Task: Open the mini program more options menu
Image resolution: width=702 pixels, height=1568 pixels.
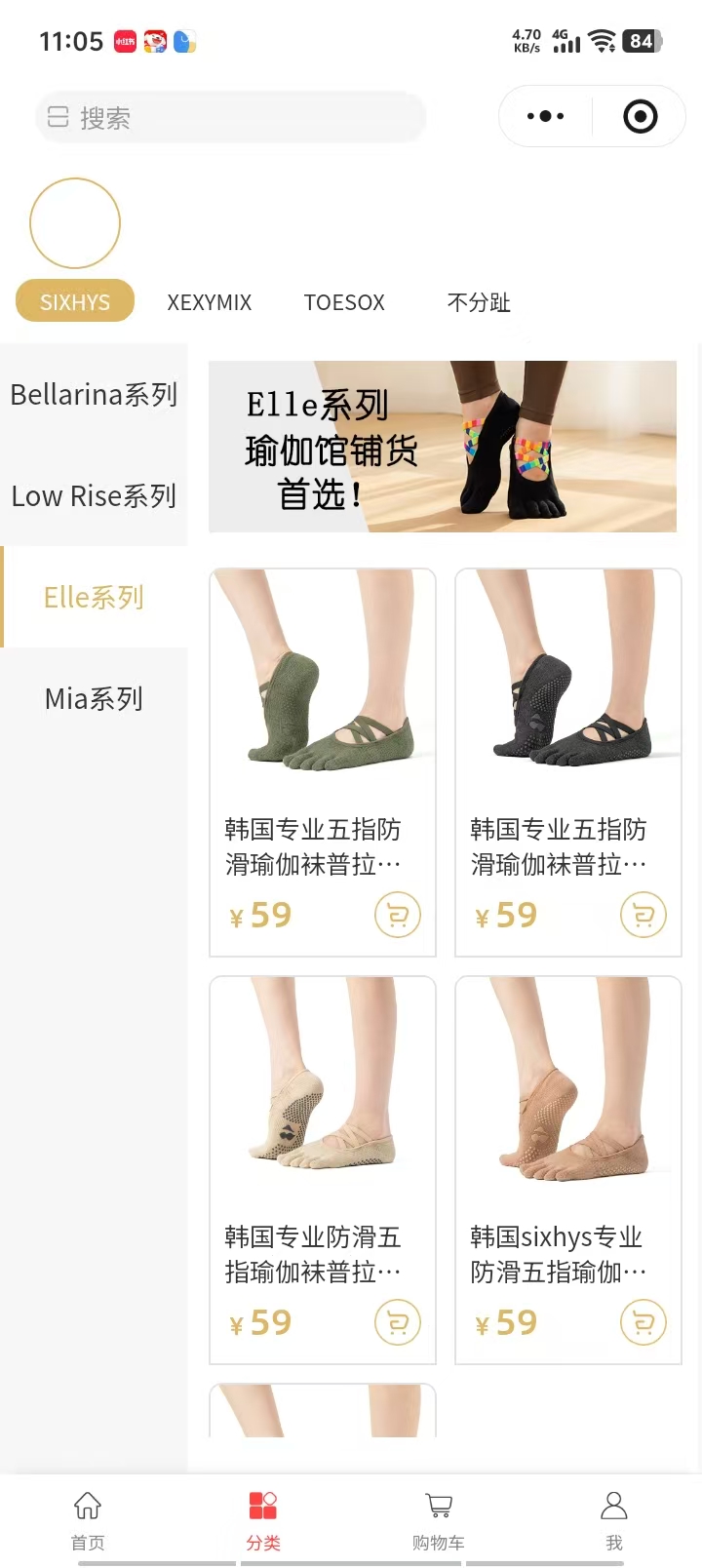Action: tap(545, 117)
